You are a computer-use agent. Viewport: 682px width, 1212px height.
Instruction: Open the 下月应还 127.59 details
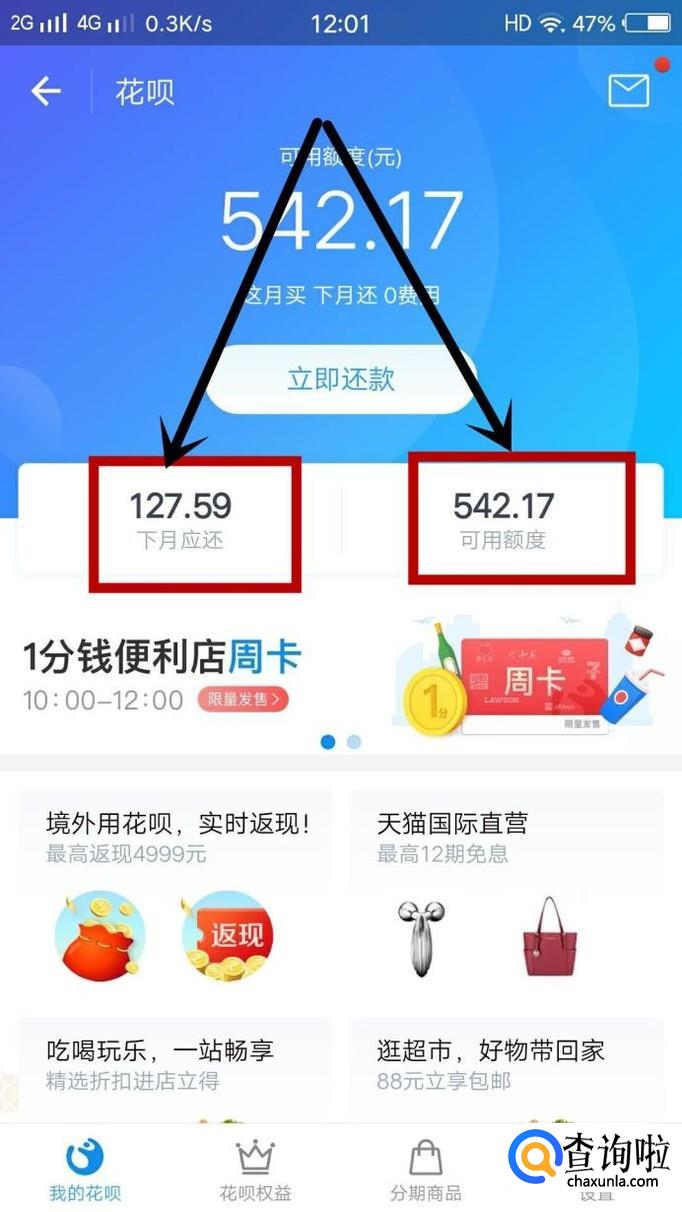tap(180, 519)
